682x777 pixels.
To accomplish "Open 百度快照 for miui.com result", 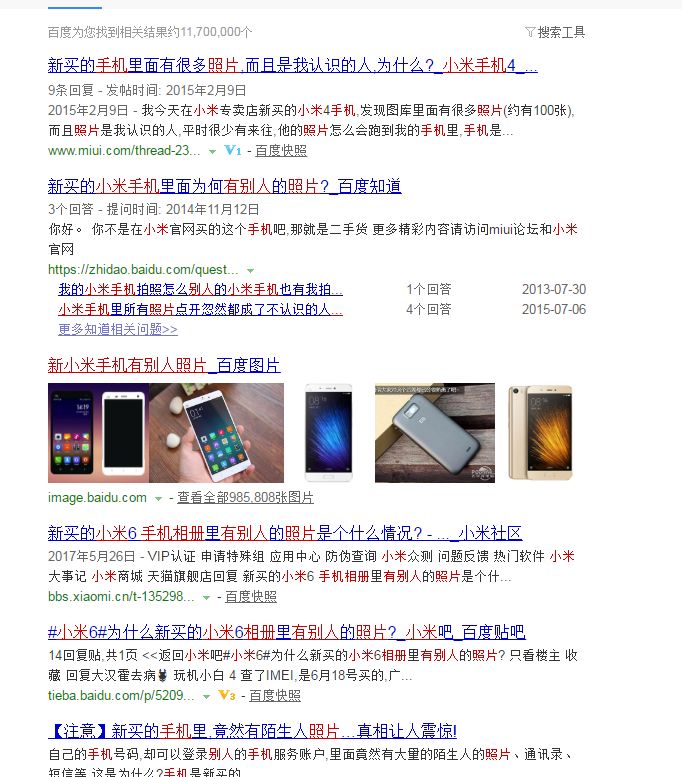I will (281, 151).
